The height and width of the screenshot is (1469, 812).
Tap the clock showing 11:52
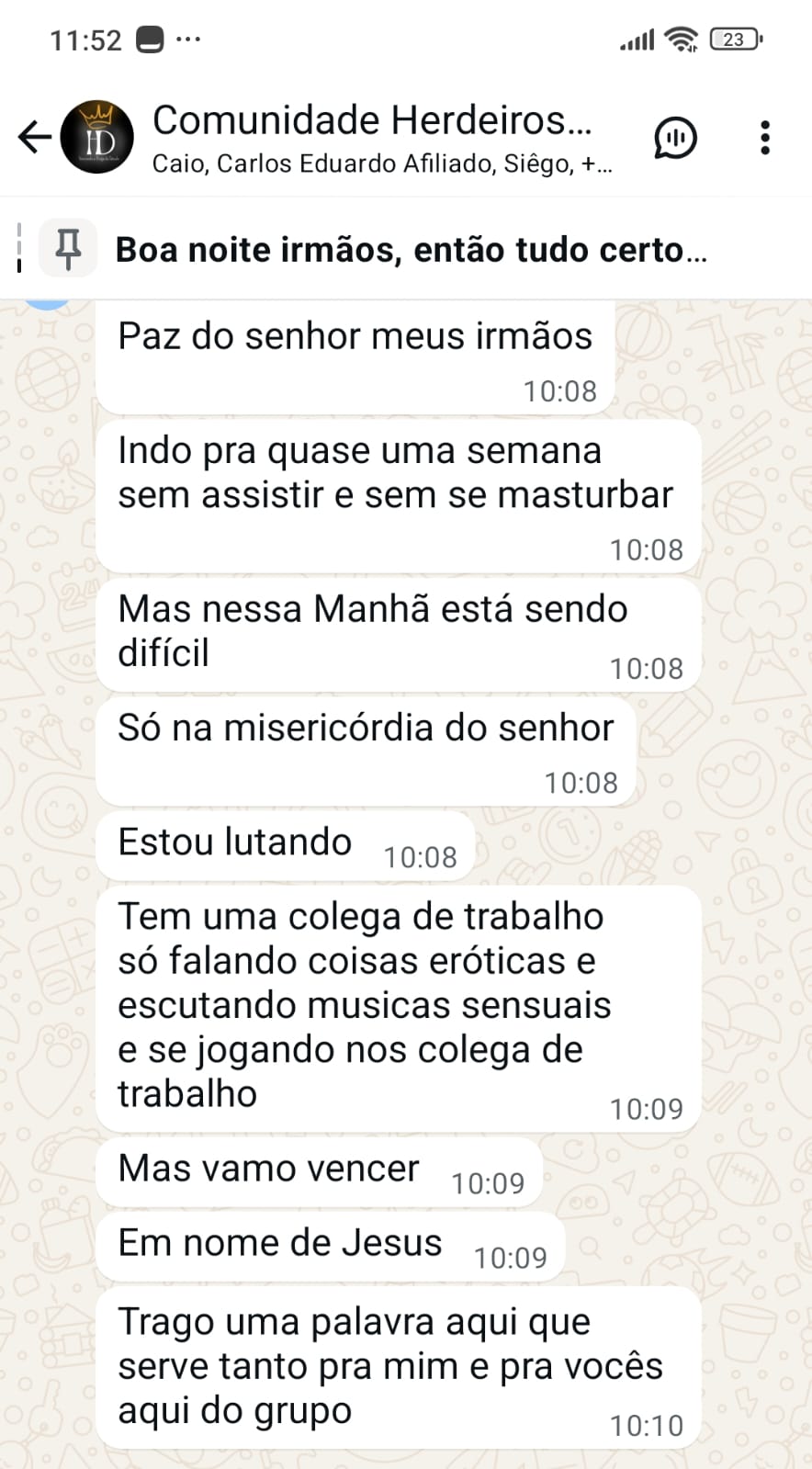86,39
